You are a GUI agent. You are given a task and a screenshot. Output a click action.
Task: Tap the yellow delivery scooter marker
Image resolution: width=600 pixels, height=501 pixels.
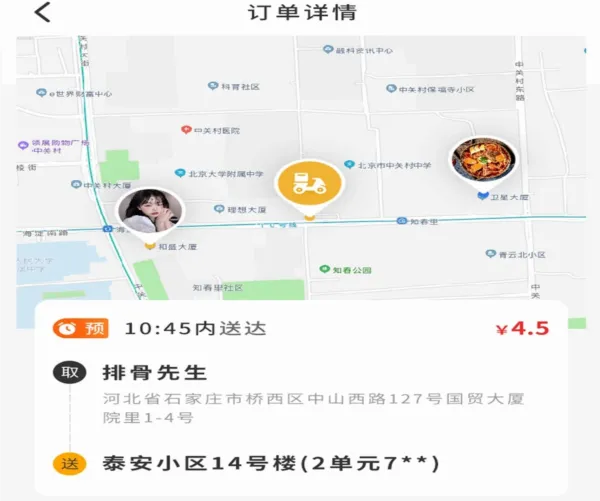pyautogui.click(x=309, y=184)
